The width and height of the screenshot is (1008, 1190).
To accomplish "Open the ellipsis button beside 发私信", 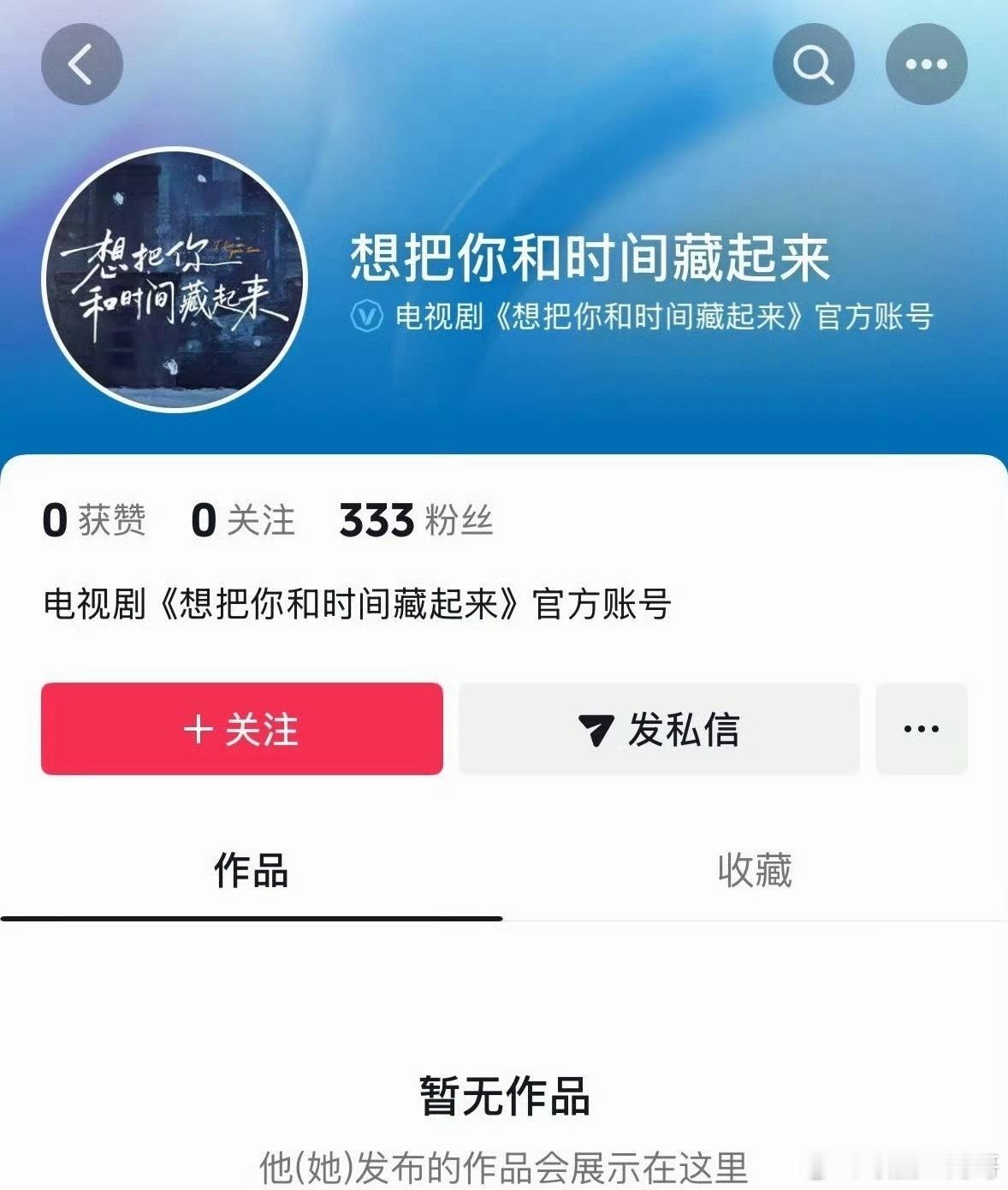I will (x=920, y=728).
